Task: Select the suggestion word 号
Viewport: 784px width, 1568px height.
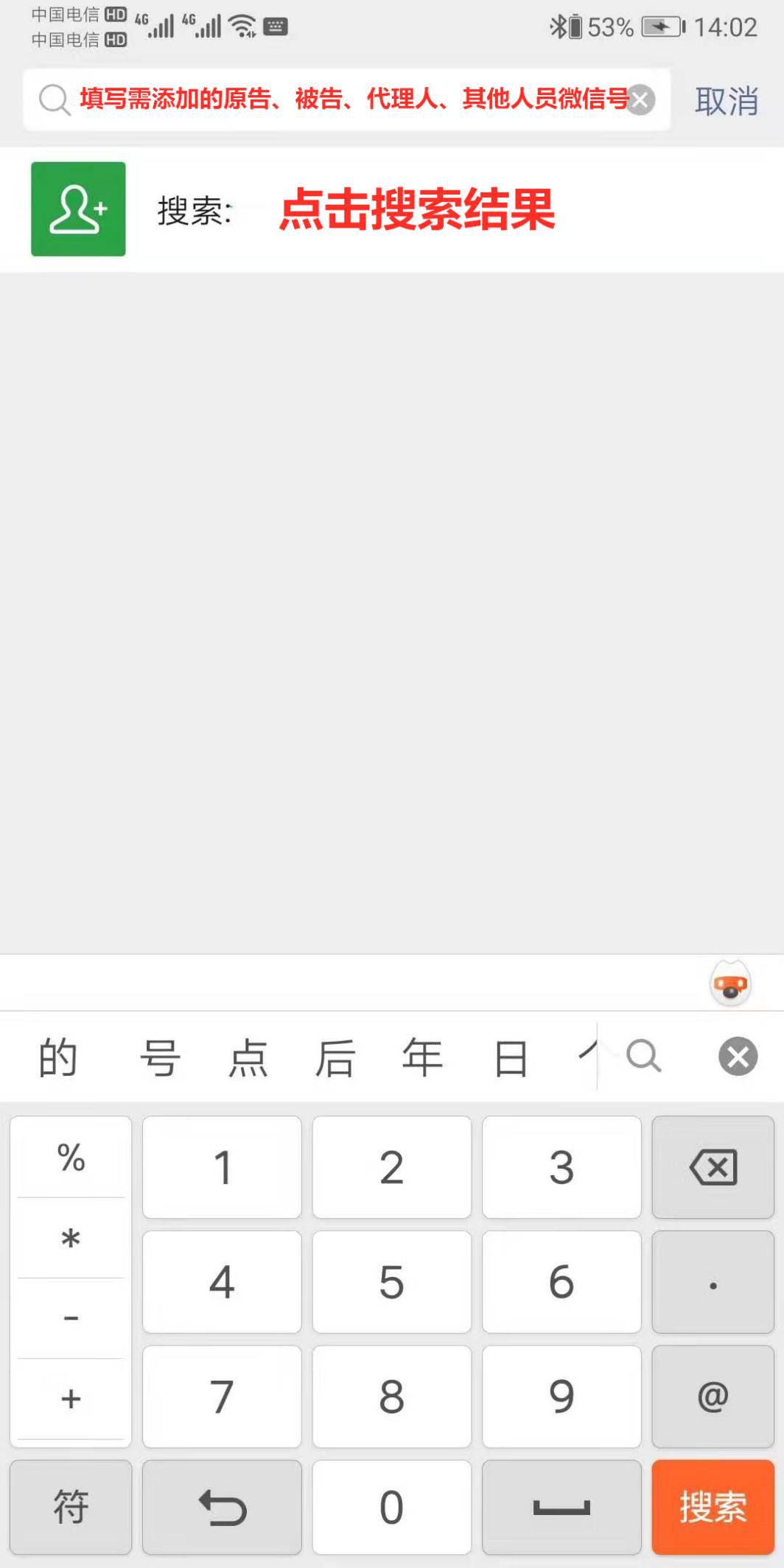Action: click(160, 1057)
